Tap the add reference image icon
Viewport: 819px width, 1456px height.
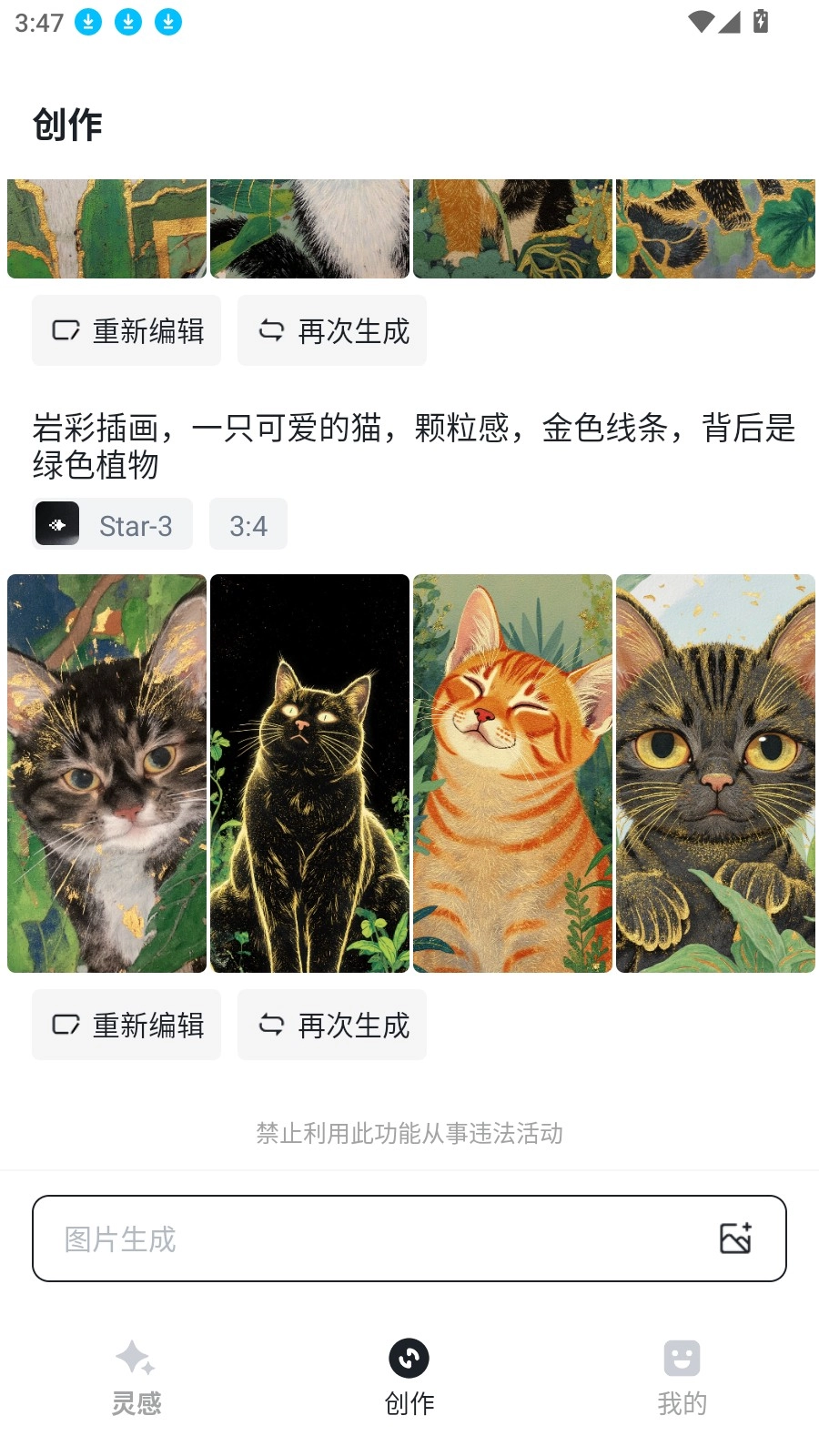[x=735, y=1239]
